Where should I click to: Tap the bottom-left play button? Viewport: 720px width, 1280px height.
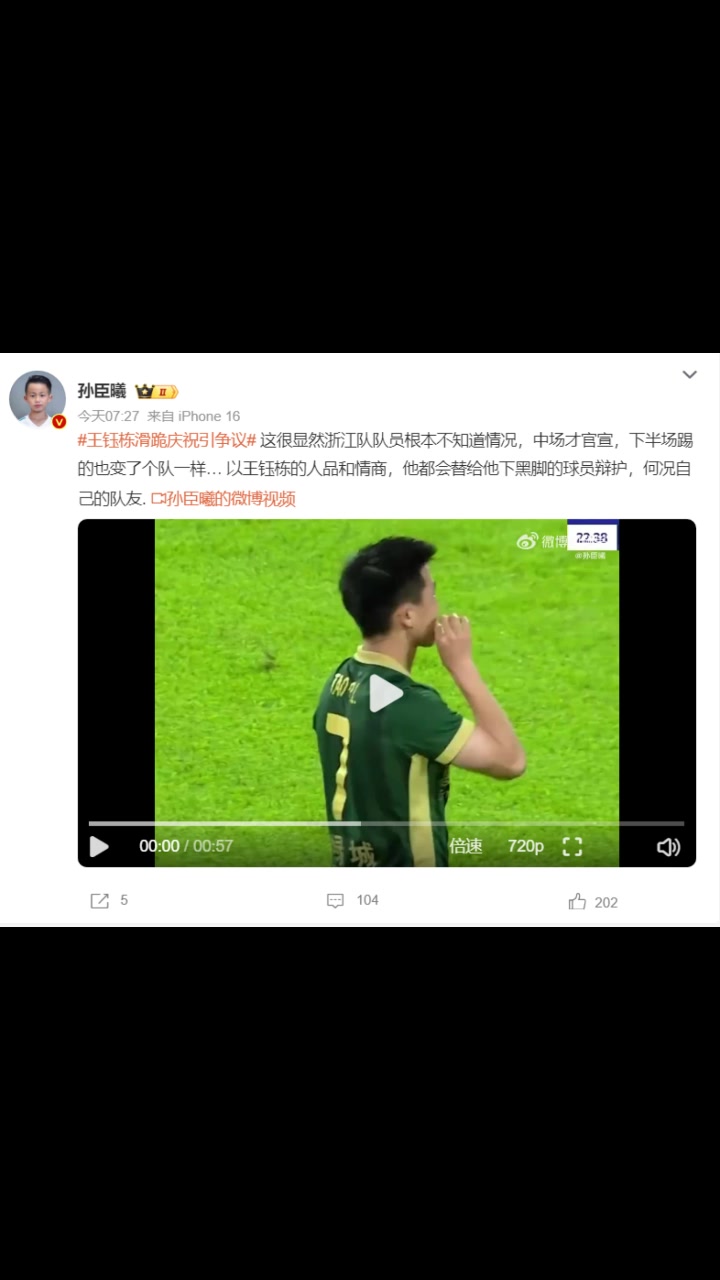(x=99, y=847)
